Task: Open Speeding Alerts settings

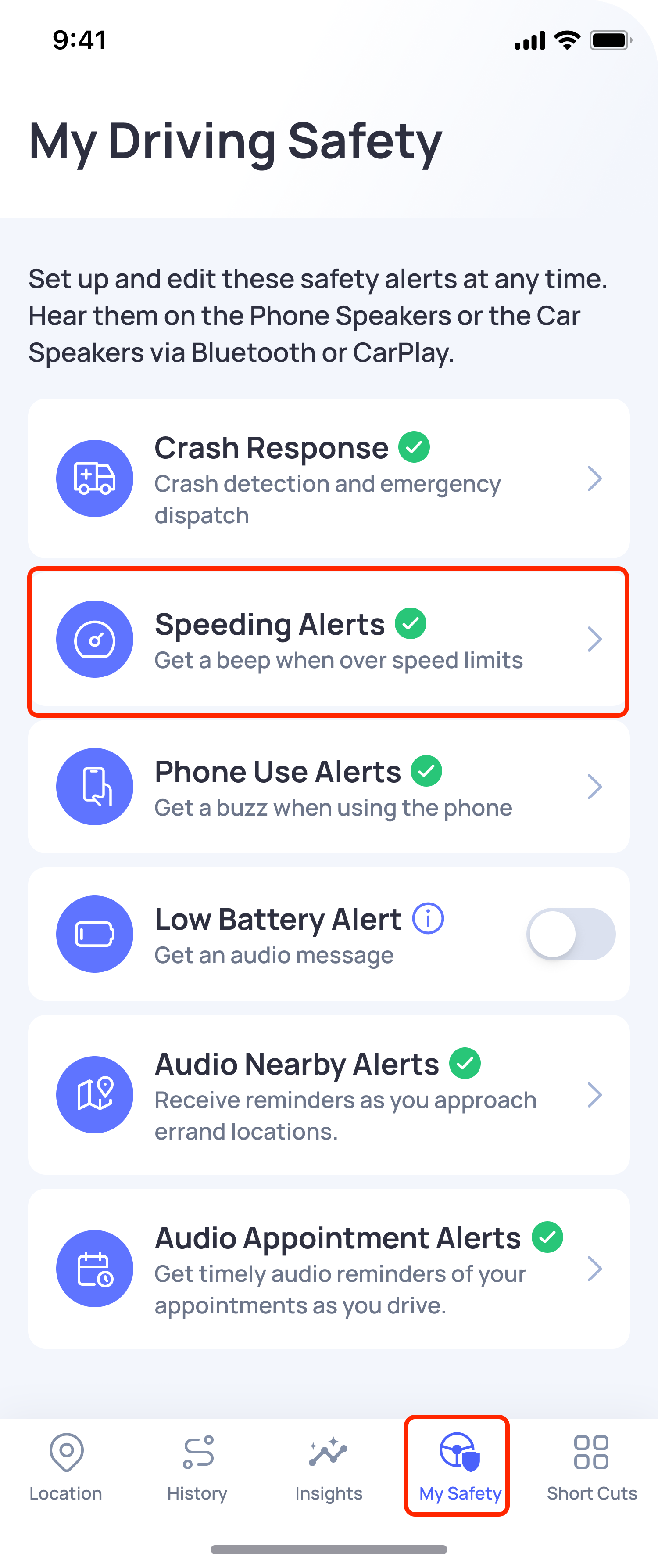Action: point(329,640)
